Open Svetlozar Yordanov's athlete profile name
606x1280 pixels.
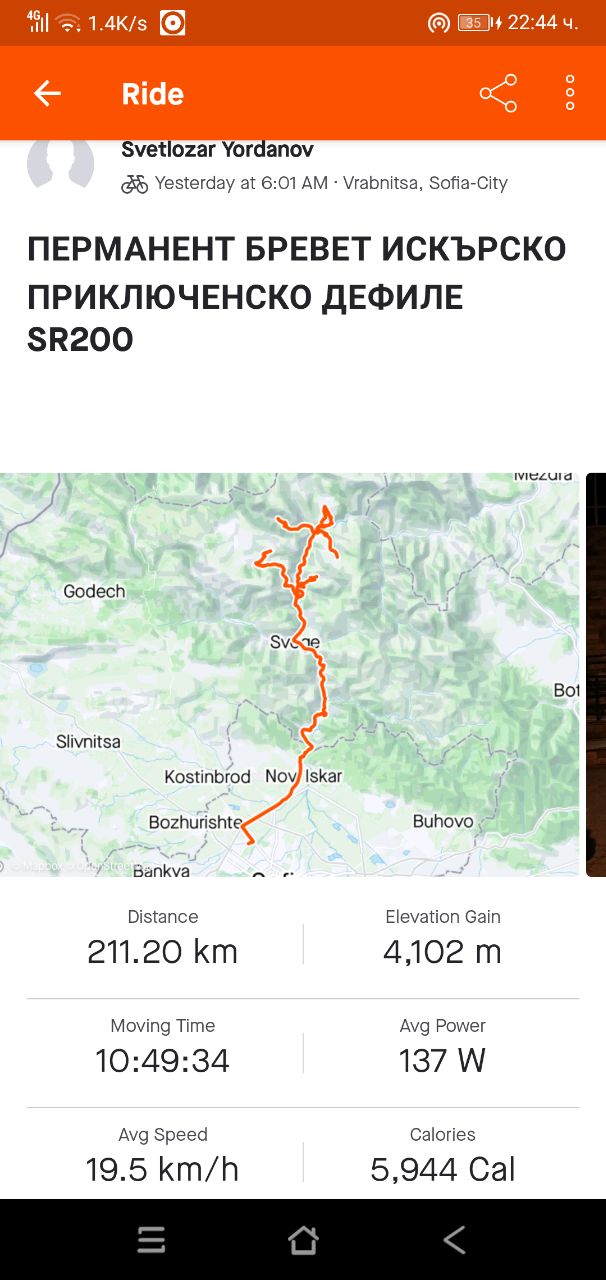217,150
